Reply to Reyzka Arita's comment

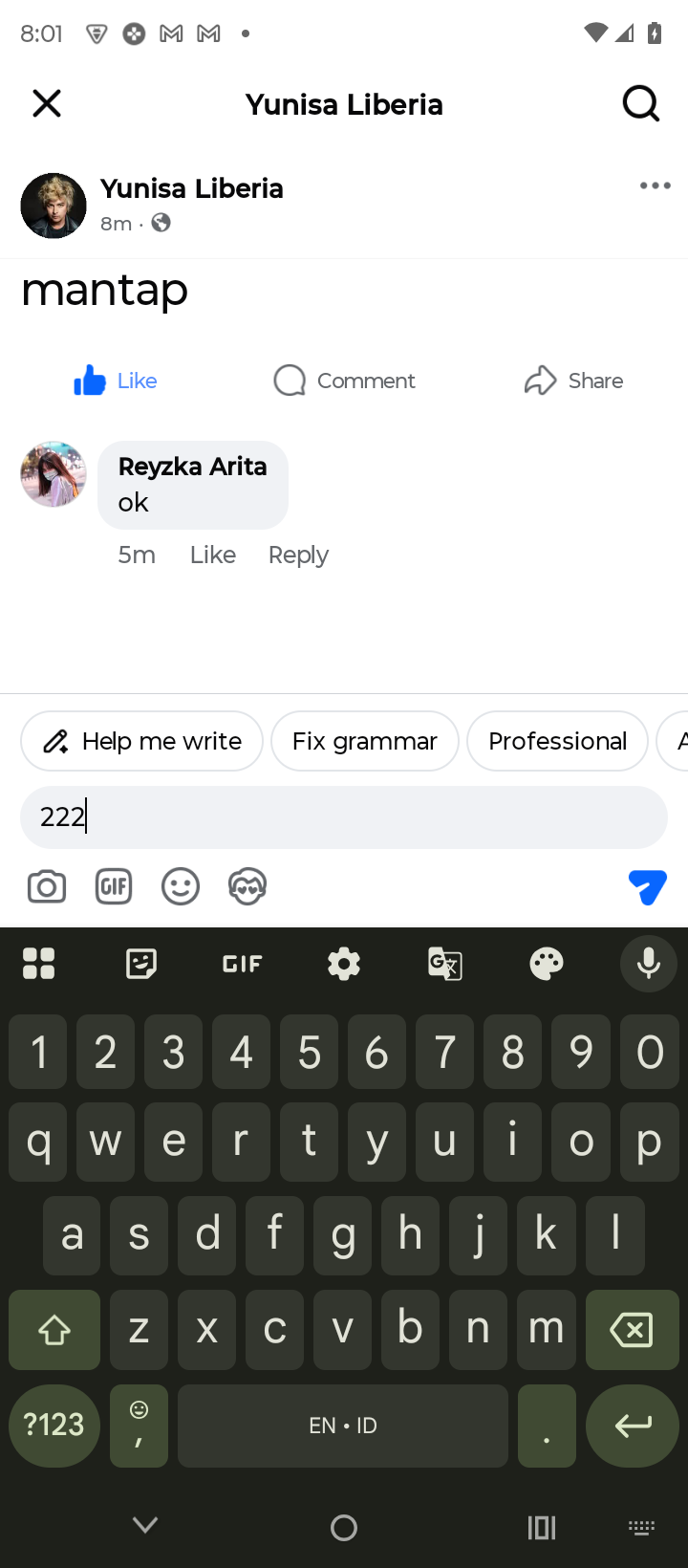298,555
